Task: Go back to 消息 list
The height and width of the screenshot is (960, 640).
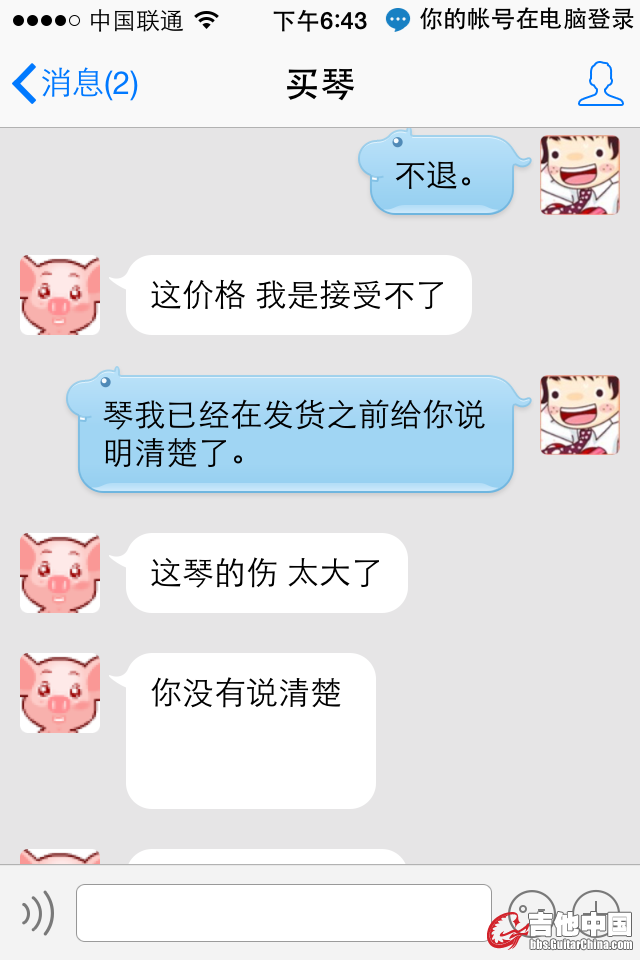Action: click(75, 84)
